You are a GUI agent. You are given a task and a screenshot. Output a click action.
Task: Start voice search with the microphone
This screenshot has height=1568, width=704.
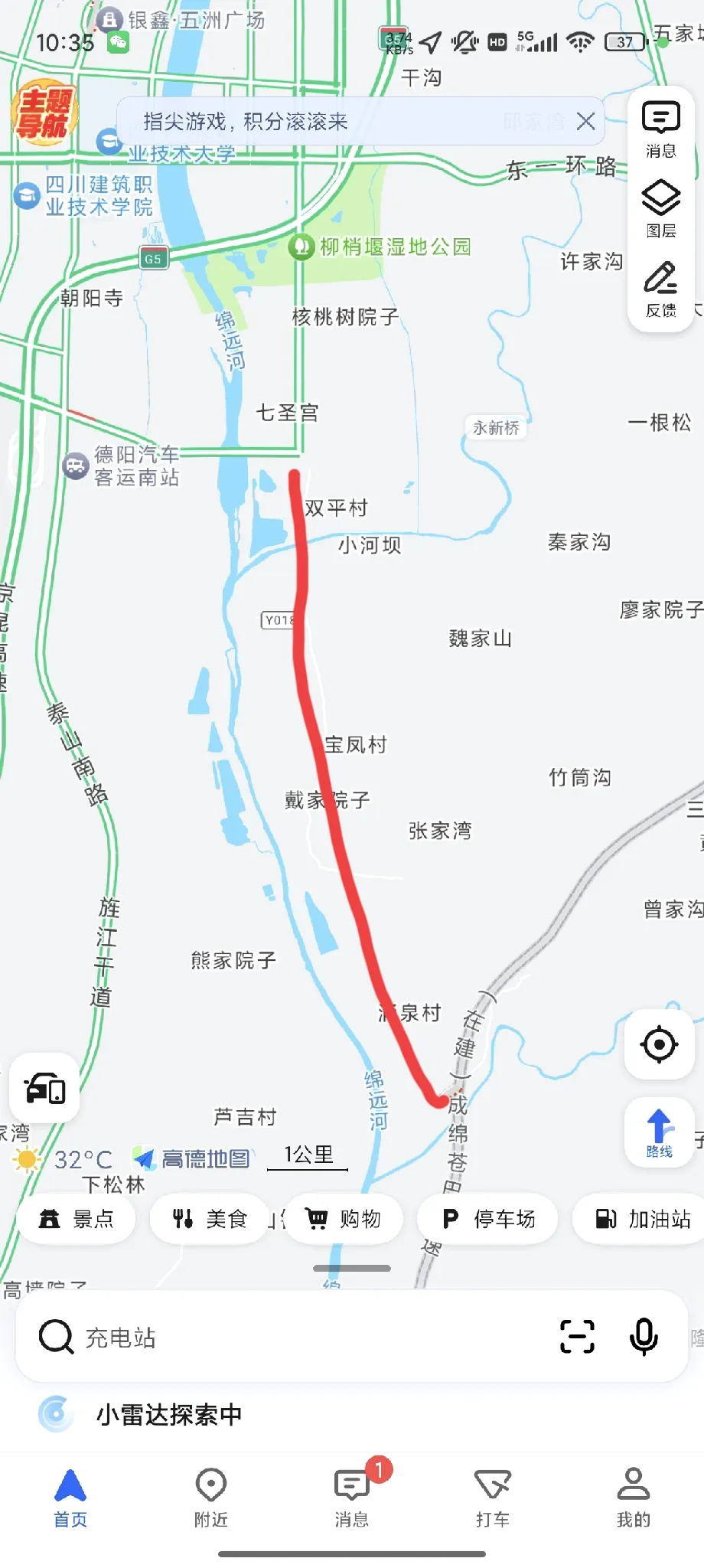[x=644, y=1337]
